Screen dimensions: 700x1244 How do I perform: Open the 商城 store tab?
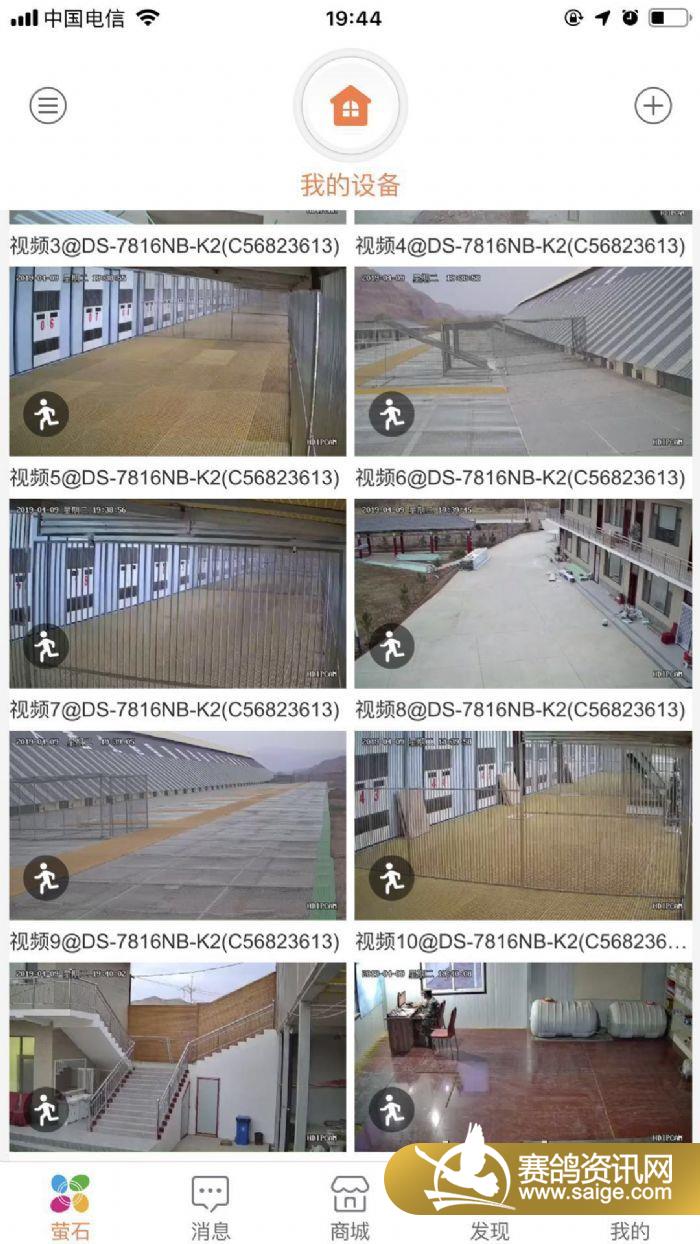pos(350,1205)
